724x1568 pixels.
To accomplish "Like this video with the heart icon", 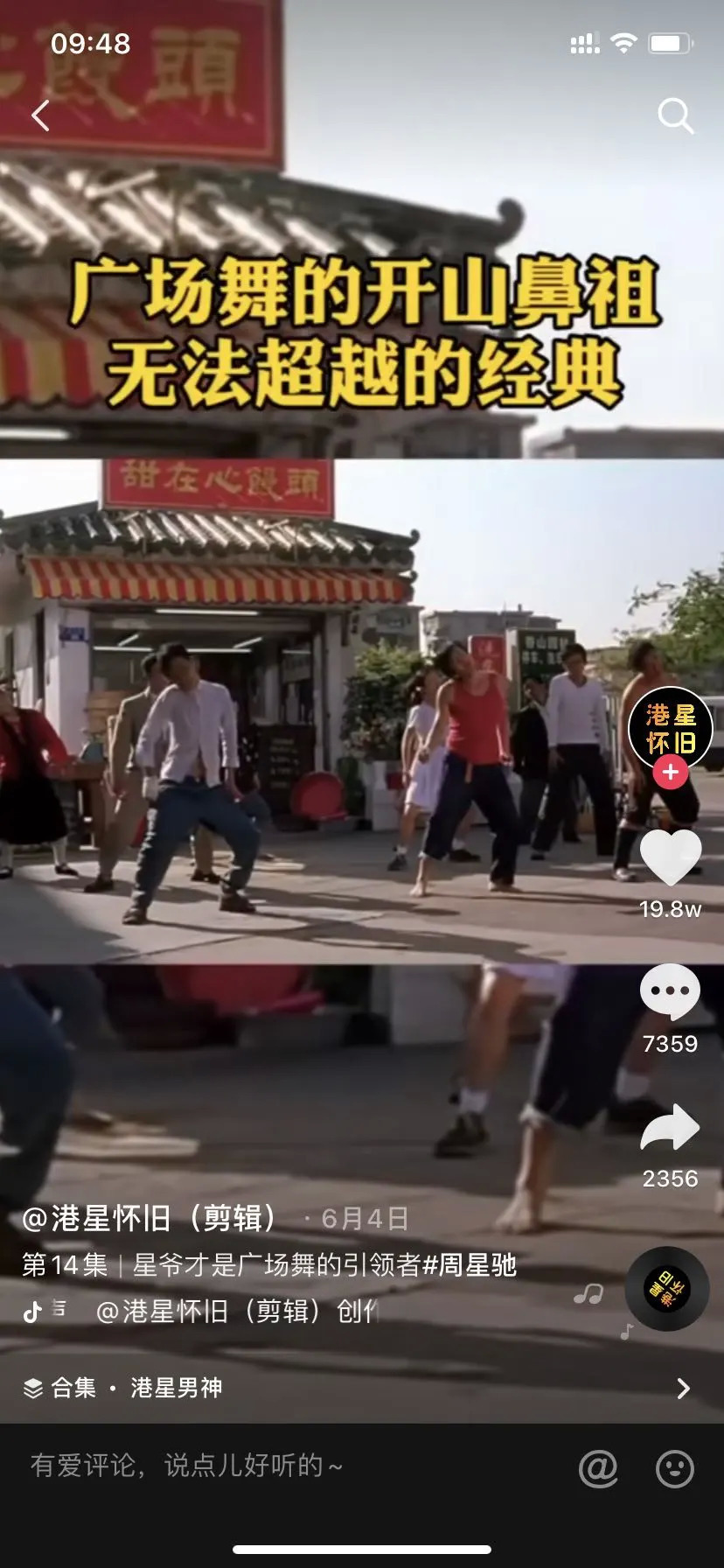I will [671, 859].
